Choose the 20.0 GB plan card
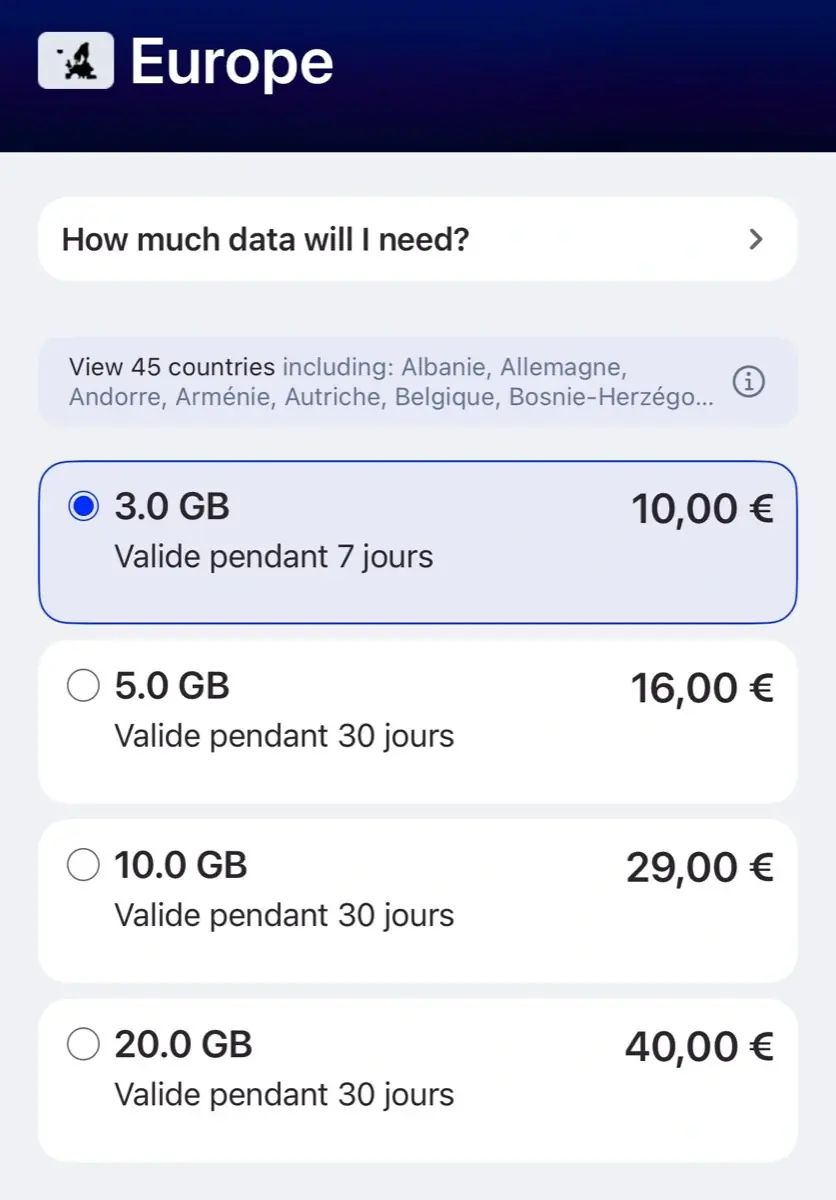 tap(417, 1079)
